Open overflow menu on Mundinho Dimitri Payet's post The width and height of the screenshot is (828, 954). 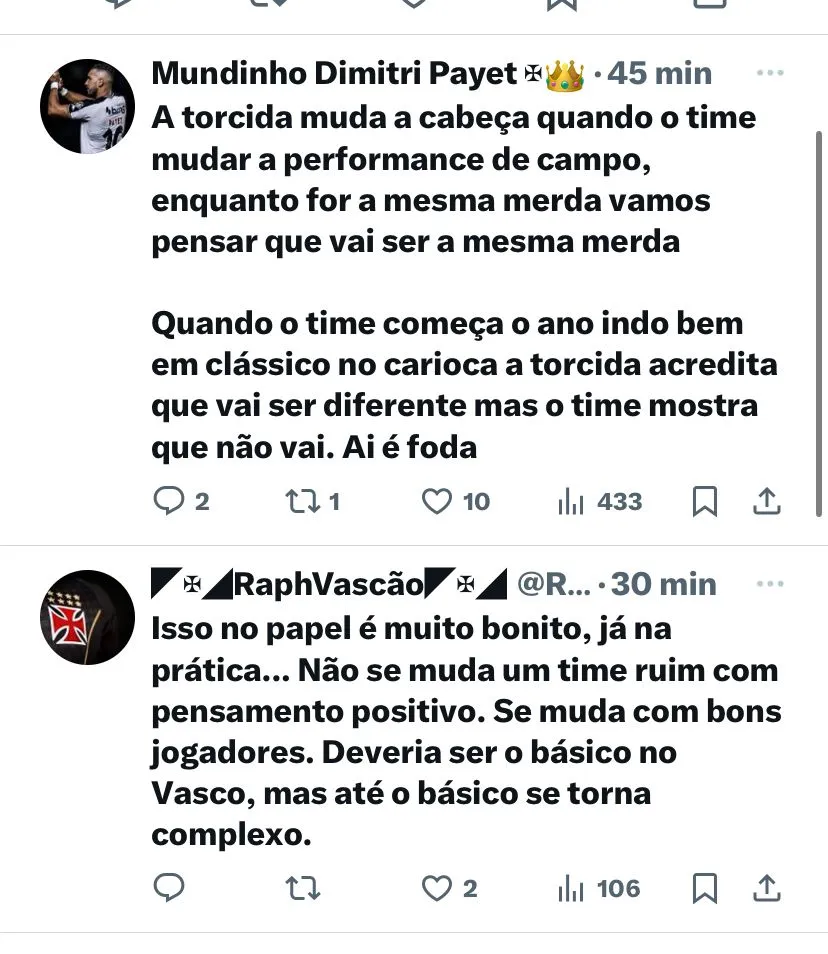(769, 73)
